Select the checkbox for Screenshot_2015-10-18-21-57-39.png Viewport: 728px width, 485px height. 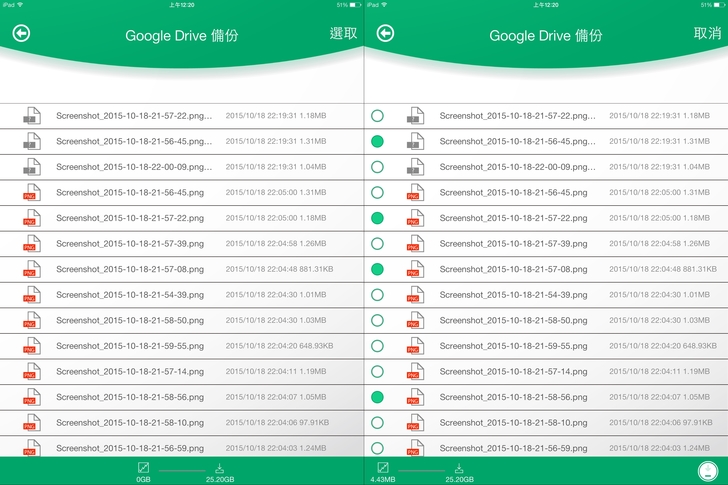(x=377, y=244)
